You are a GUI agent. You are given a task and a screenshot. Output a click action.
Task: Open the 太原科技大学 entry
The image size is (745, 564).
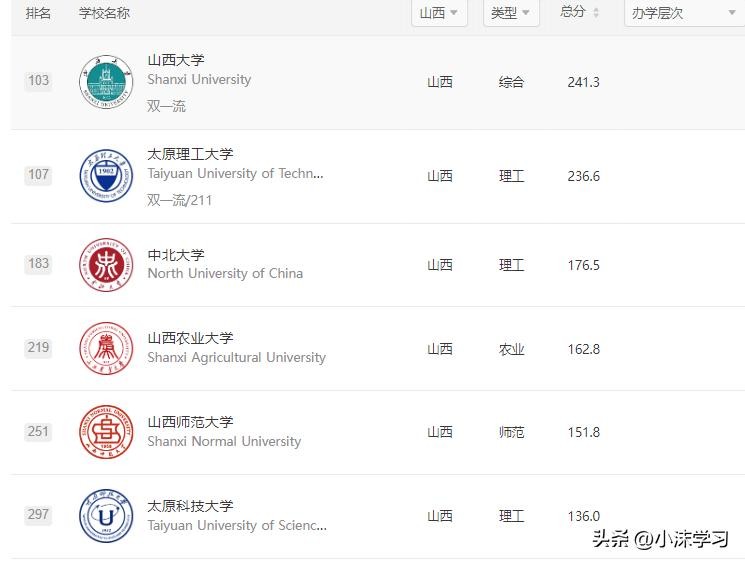[190, 506]
